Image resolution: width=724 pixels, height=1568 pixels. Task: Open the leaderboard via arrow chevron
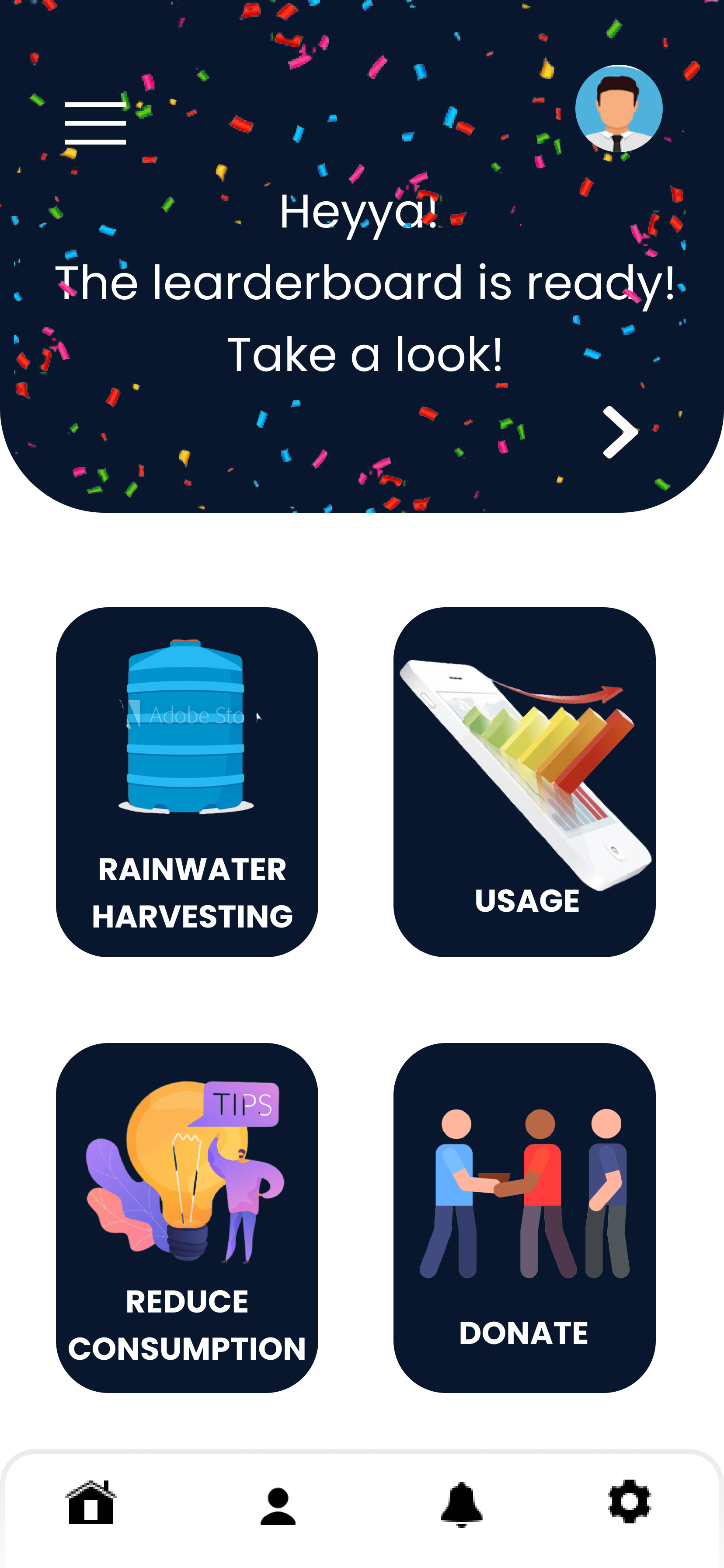[620, 432]
